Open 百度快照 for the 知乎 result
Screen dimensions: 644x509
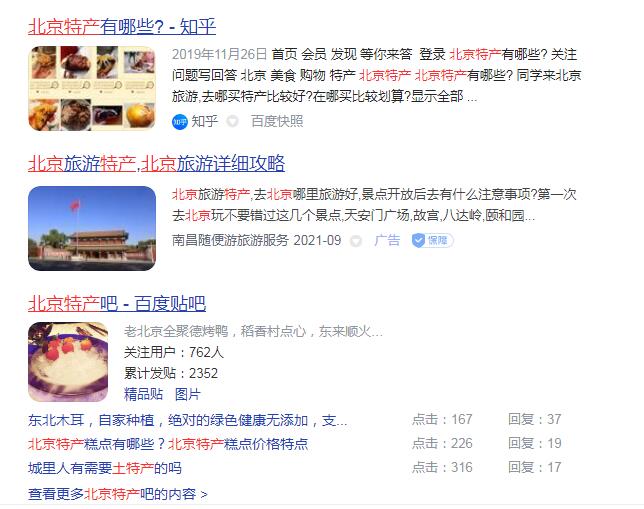tap(276, 121)
